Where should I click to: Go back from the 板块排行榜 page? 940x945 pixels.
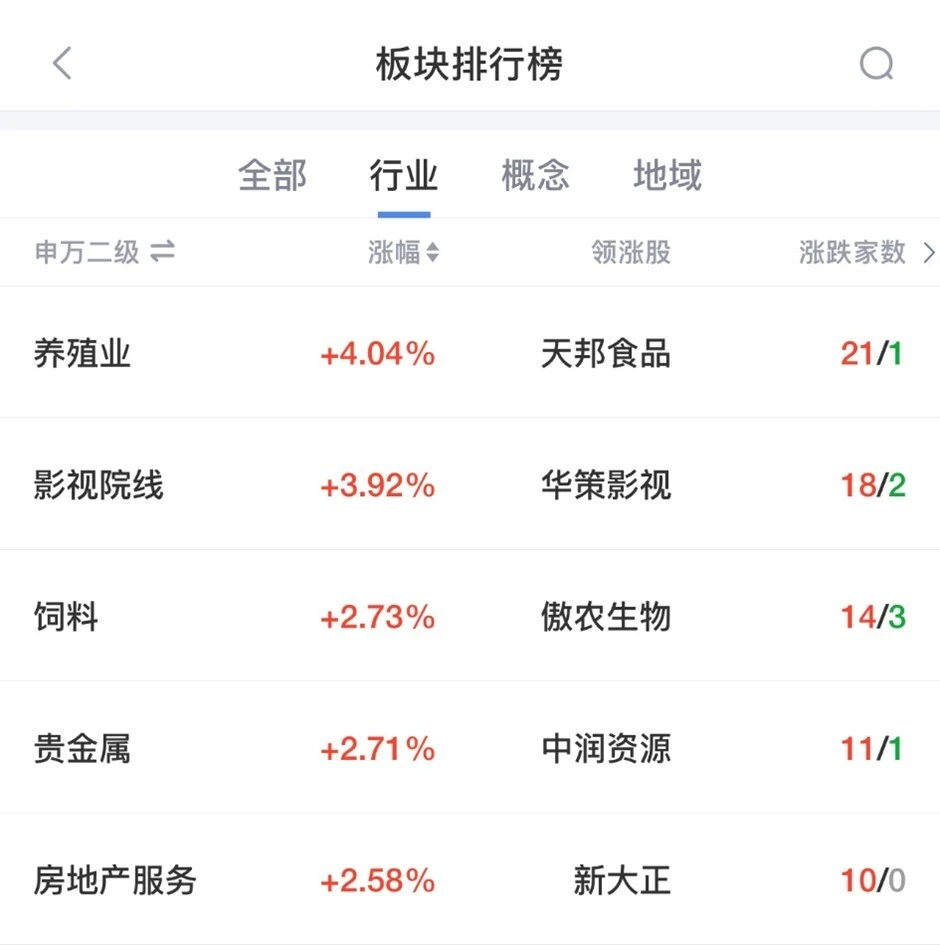tap(62, 65)
